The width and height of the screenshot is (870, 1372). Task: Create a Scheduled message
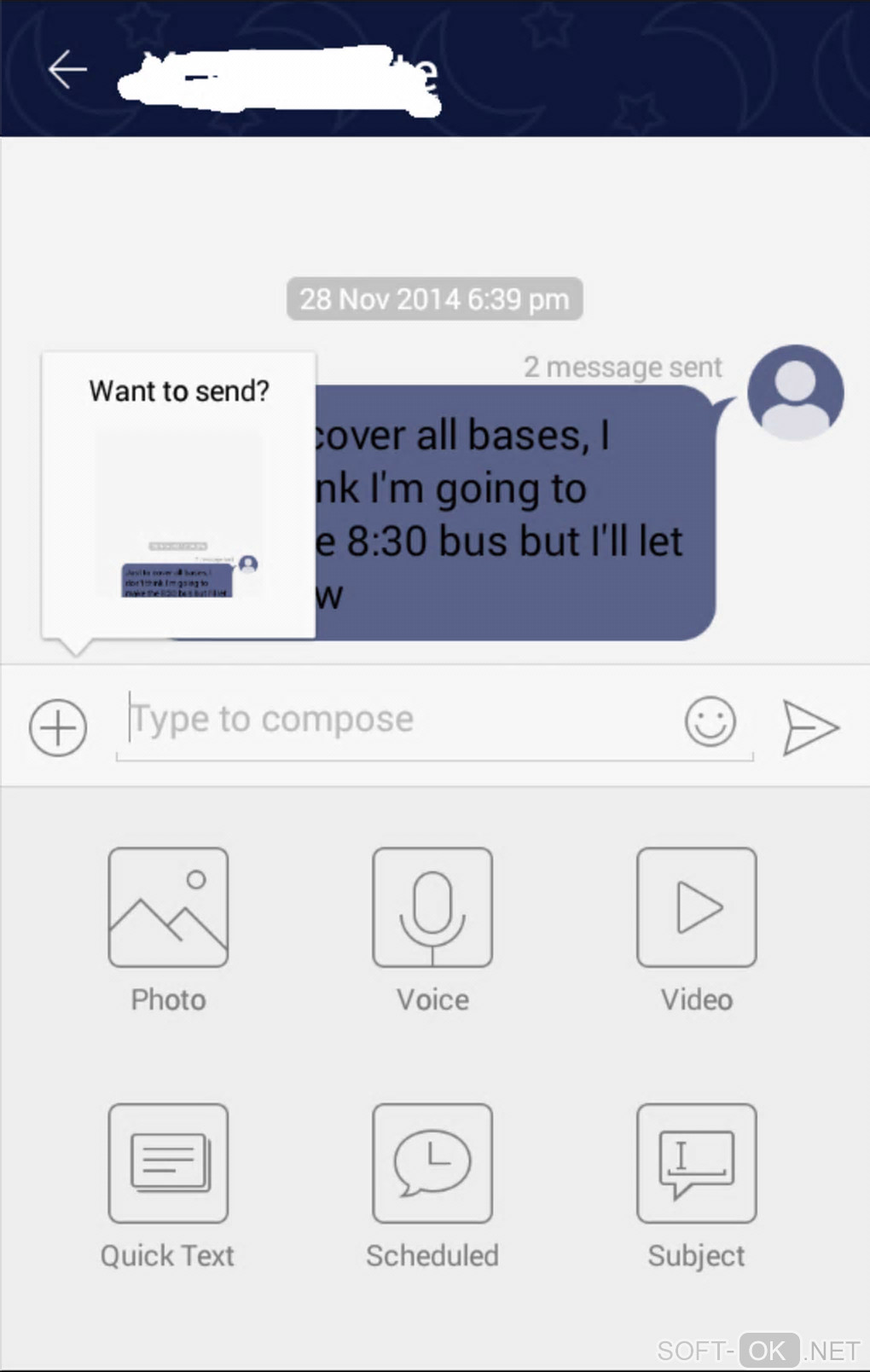click(432, 1163)
